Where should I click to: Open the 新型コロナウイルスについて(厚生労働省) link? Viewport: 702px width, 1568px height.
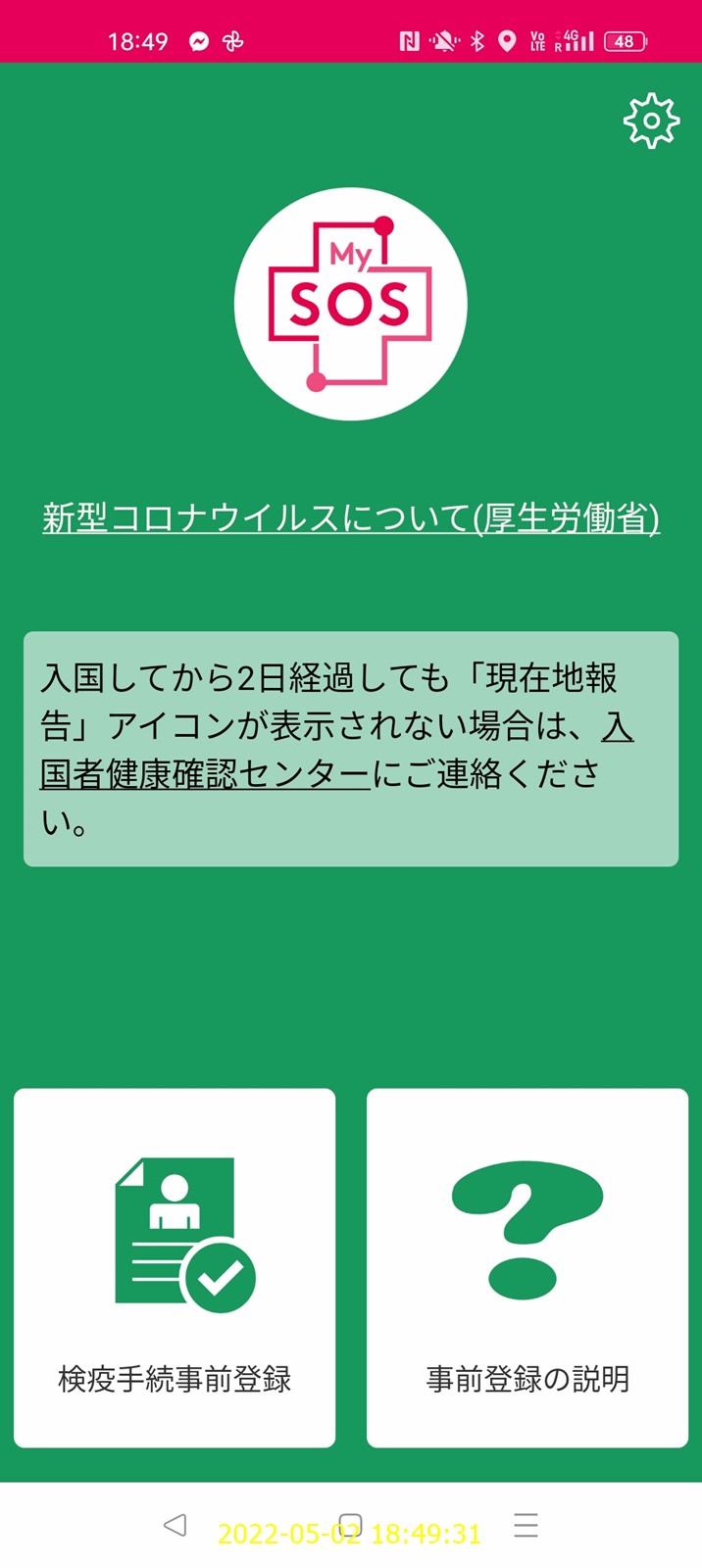351,517
